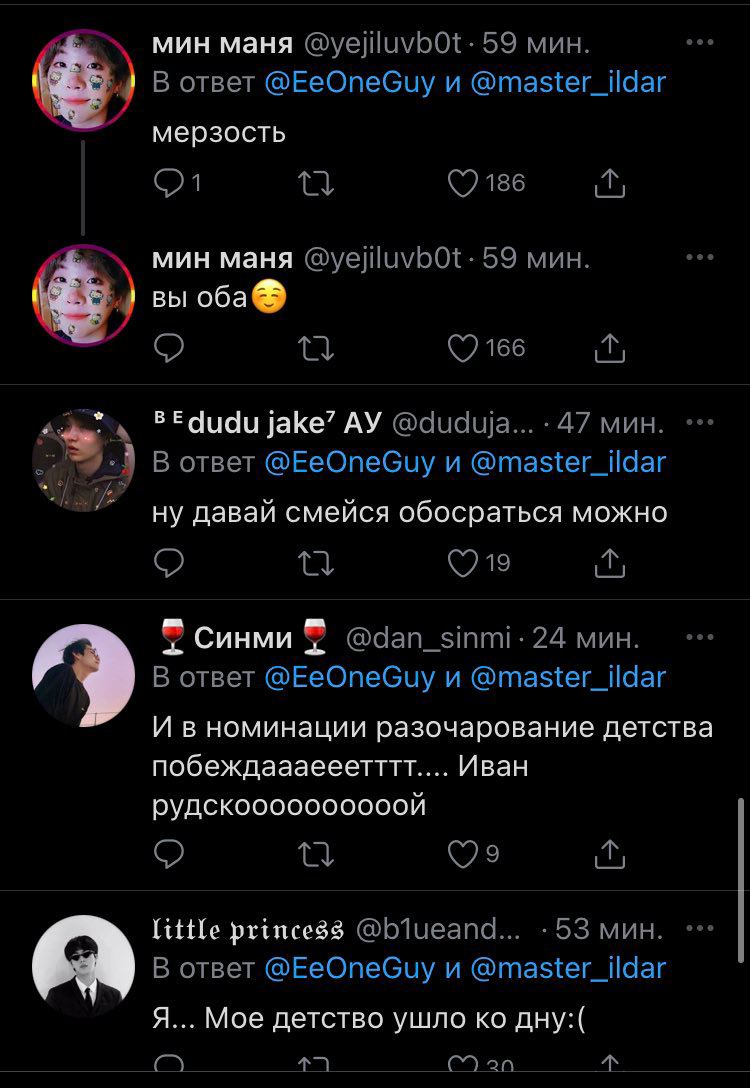The height and width of the screenshot is (1088, 750).
Task: Reply to the tweet "мерзость"
Action: [170, 183]
